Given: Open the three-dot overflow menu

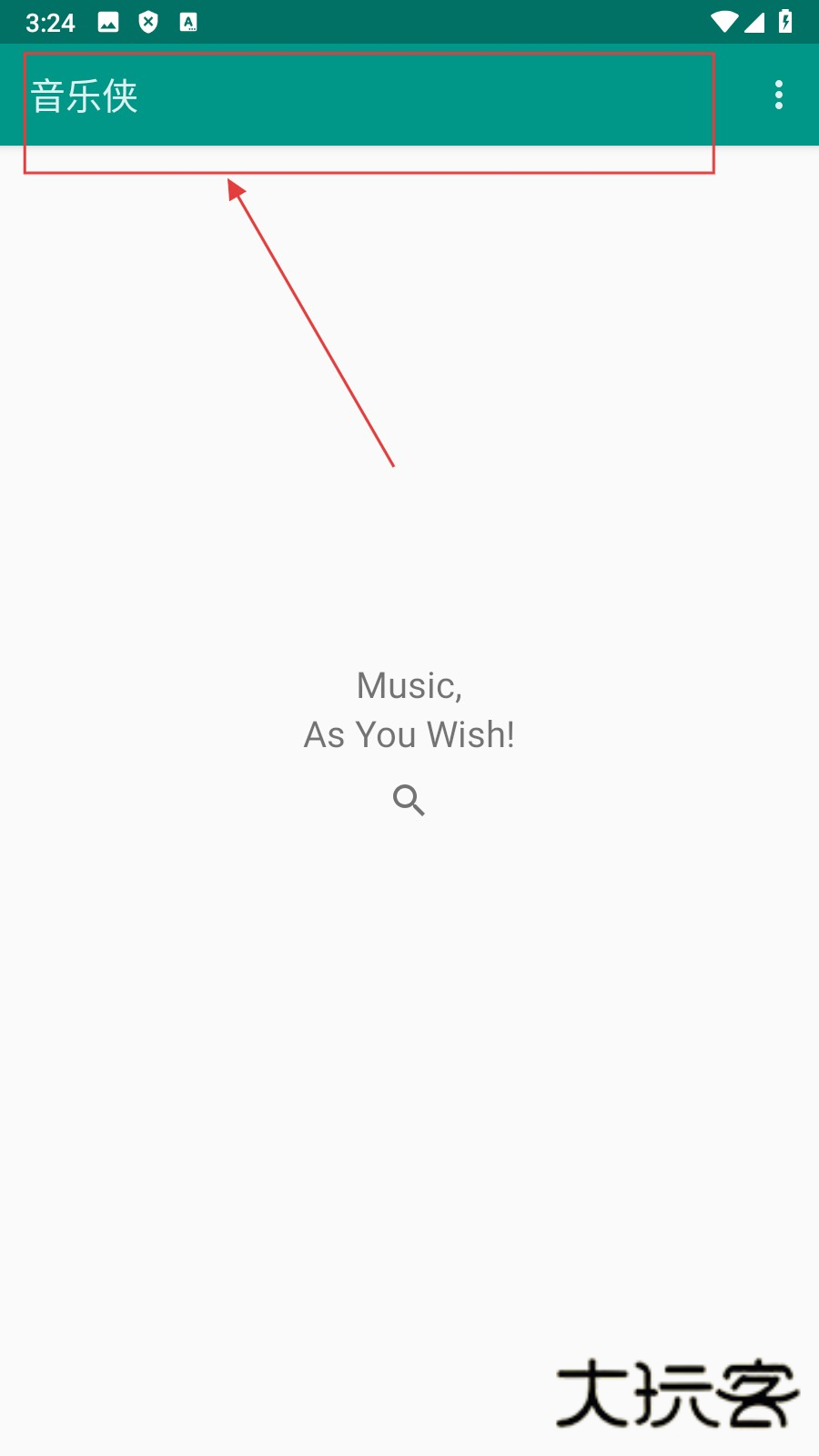Looking at the screenshot, I should pyautogui.click(x=779, y=95).
